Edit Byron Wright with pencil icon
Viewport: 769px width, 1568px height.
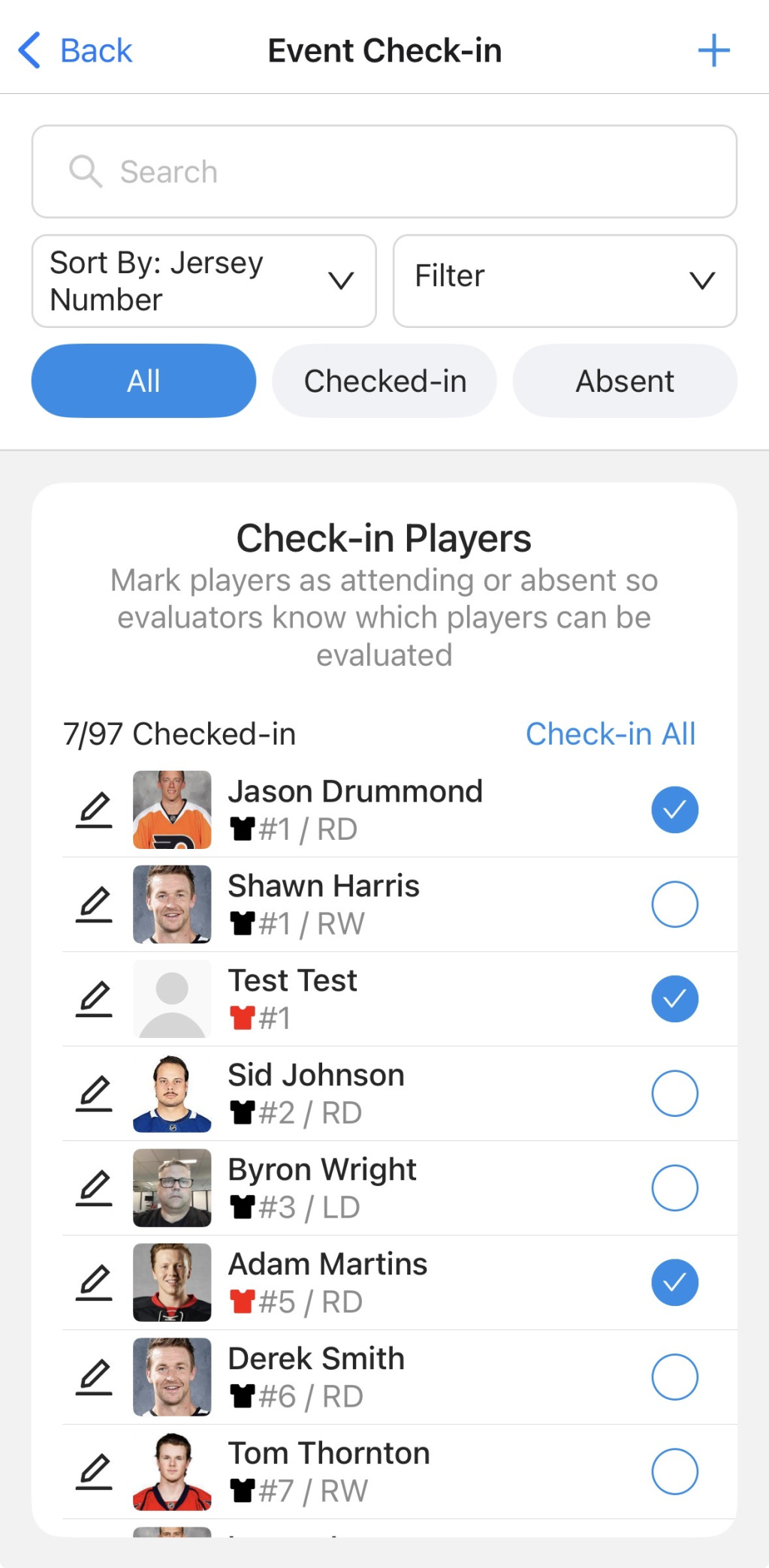(95, 1188)
